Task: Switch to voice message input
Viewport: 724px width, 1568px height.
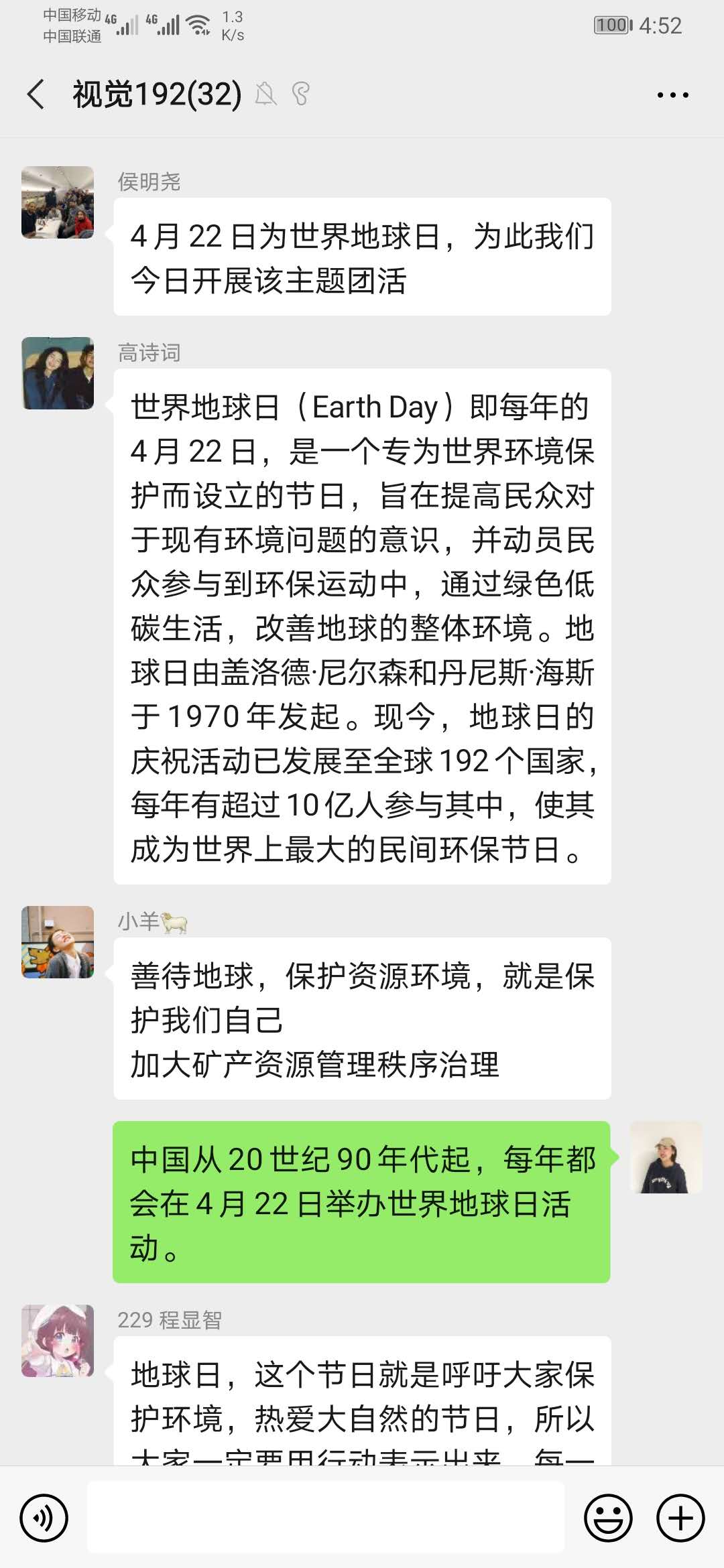Action: 44,1518
